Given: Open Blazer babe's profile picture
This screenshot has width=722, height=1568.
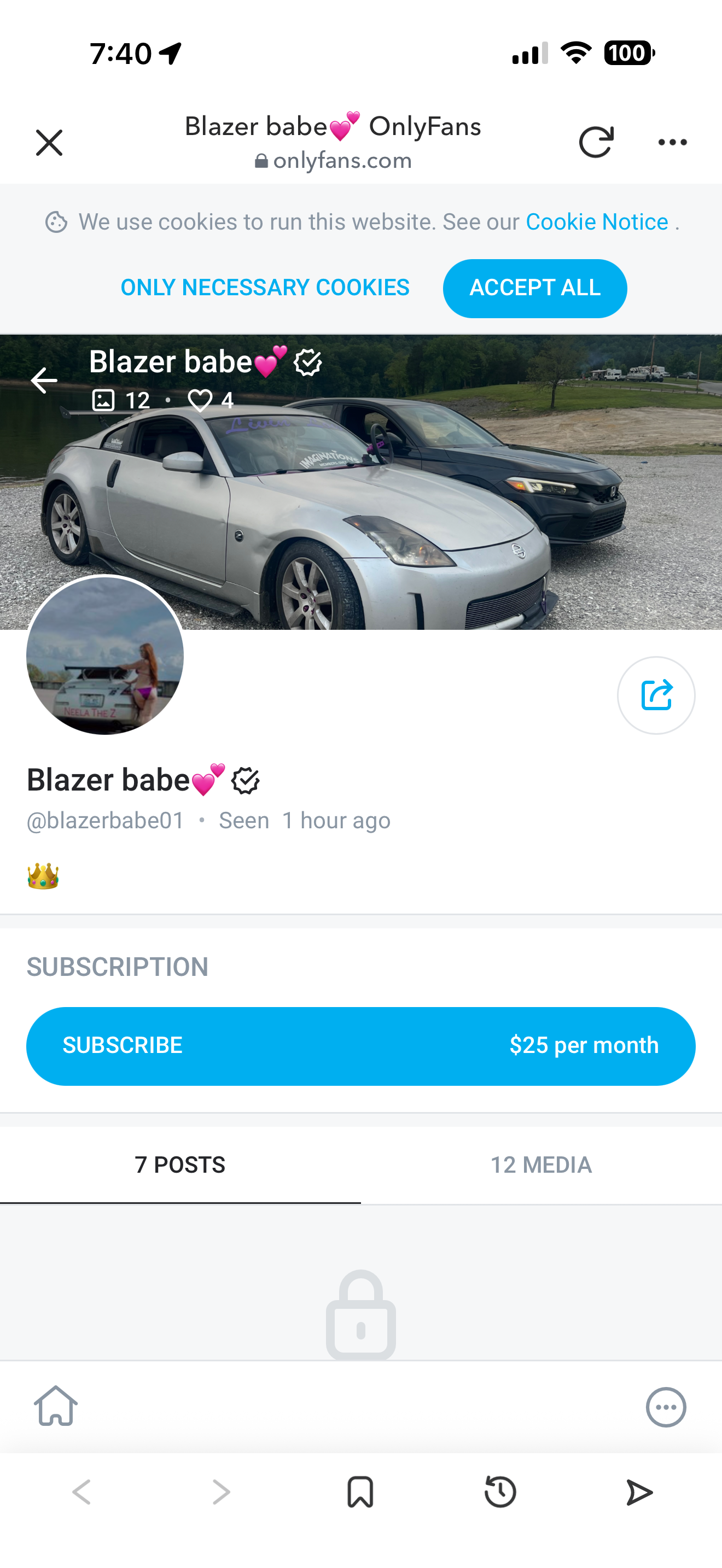Looking at the screenshot, I should (x=104, y=656).
